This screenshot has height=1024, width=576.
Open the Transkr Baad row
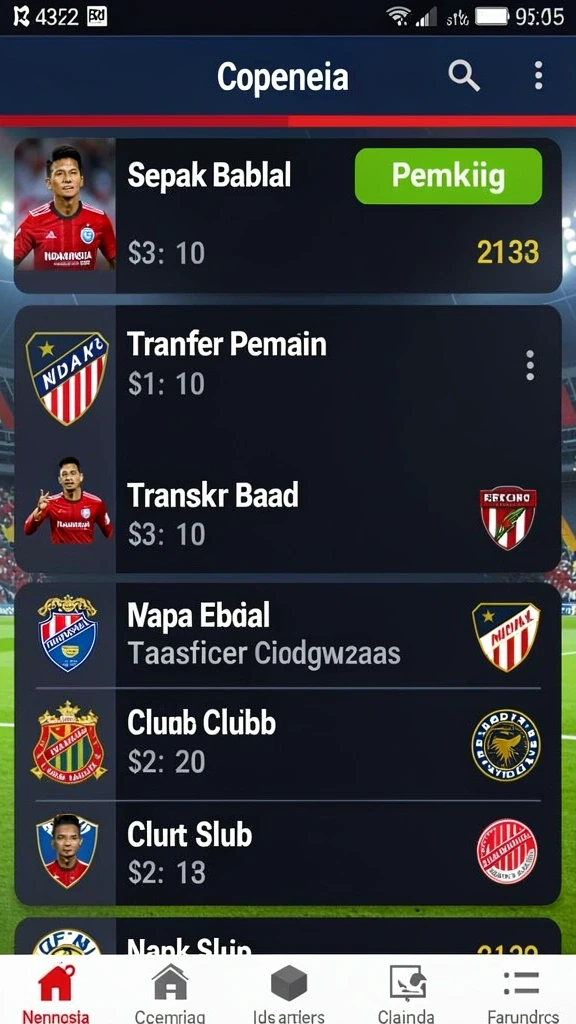pyautogui.click(x=287, y=511)
